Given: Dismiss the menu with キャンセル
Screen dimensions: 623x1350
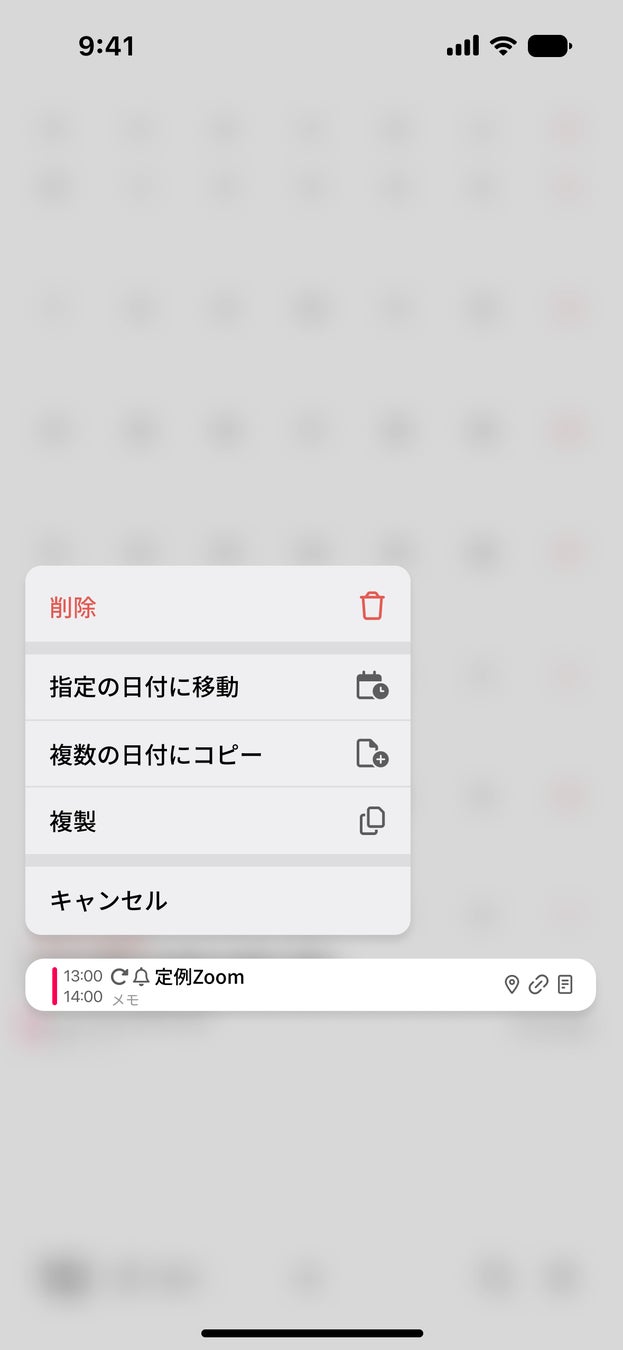Looking at the screenshot, I should (217, 900).
